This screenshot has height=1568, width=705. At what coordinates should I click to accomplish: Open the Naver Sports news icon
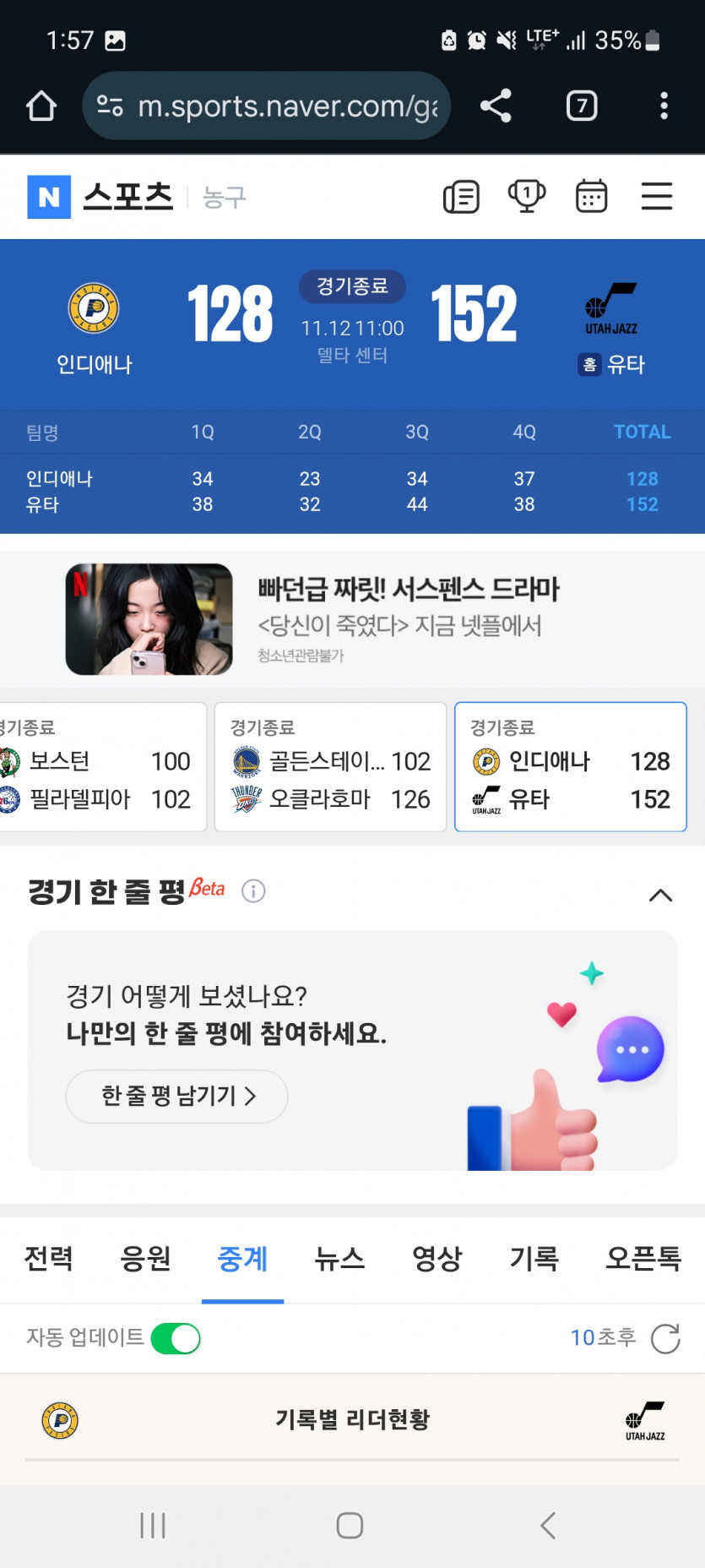[461, 195]
